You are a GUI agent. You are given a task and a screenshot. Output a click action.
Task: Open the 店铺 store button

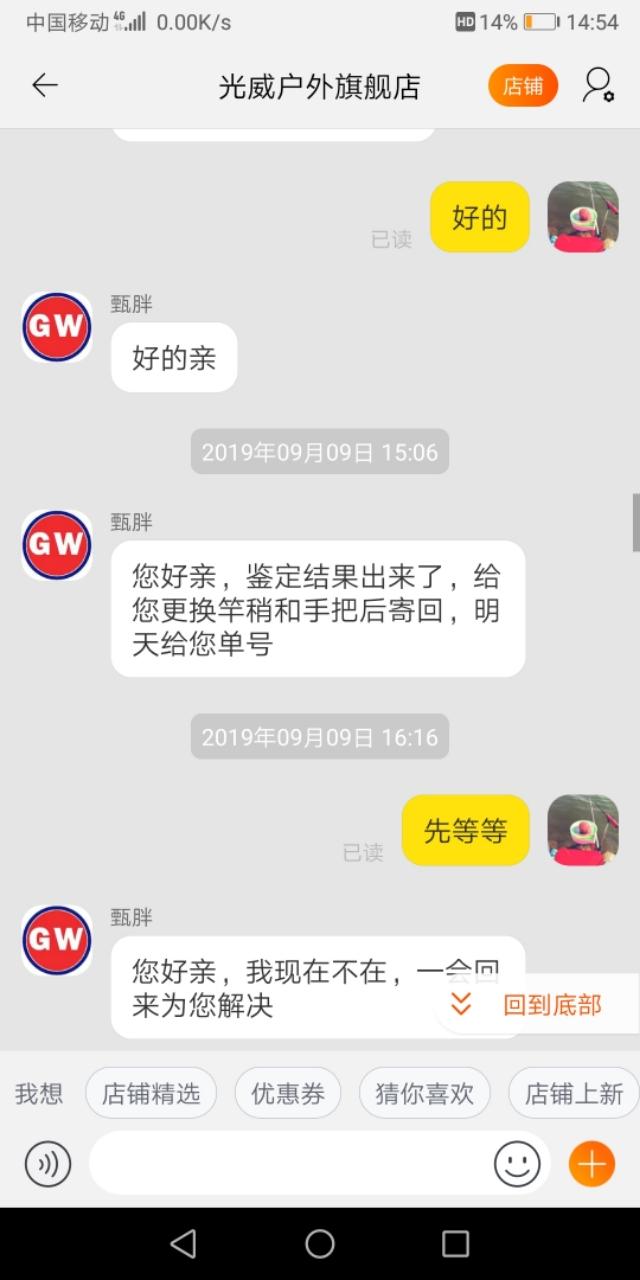pyautogui.click(x=522, y=86)
